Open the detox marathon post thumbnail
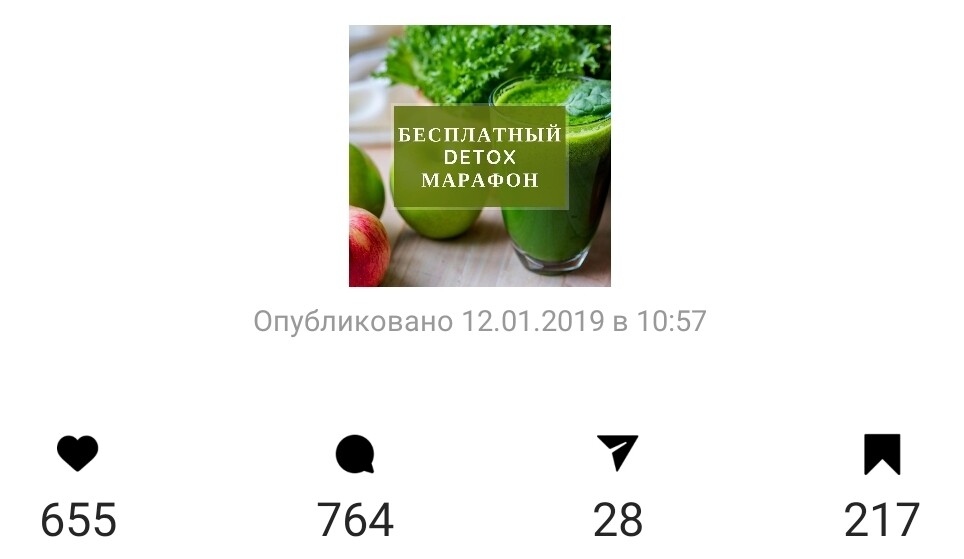The image size is (964, 559). pyautogui.click(x=480, y=156)
